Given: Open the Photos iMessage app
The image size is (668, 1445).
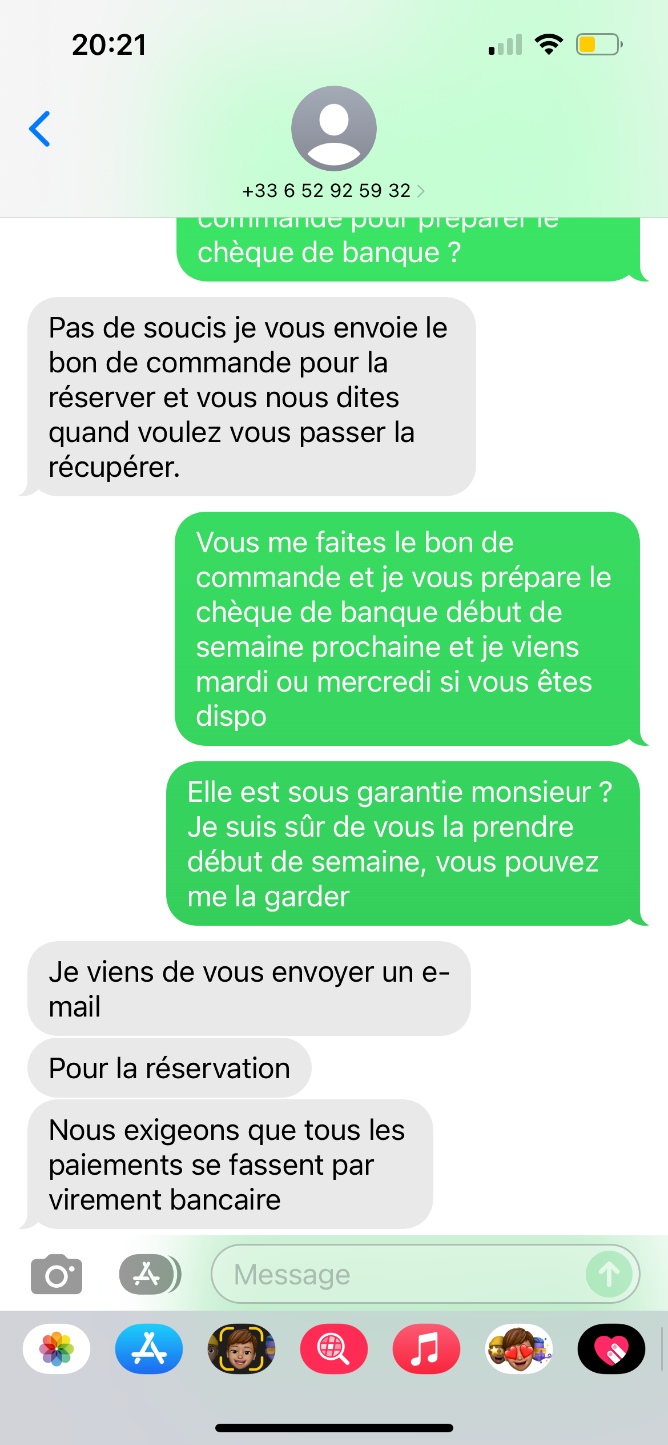Looking at the screenshot, I should pyautogui.click(x=57, y=1350).
